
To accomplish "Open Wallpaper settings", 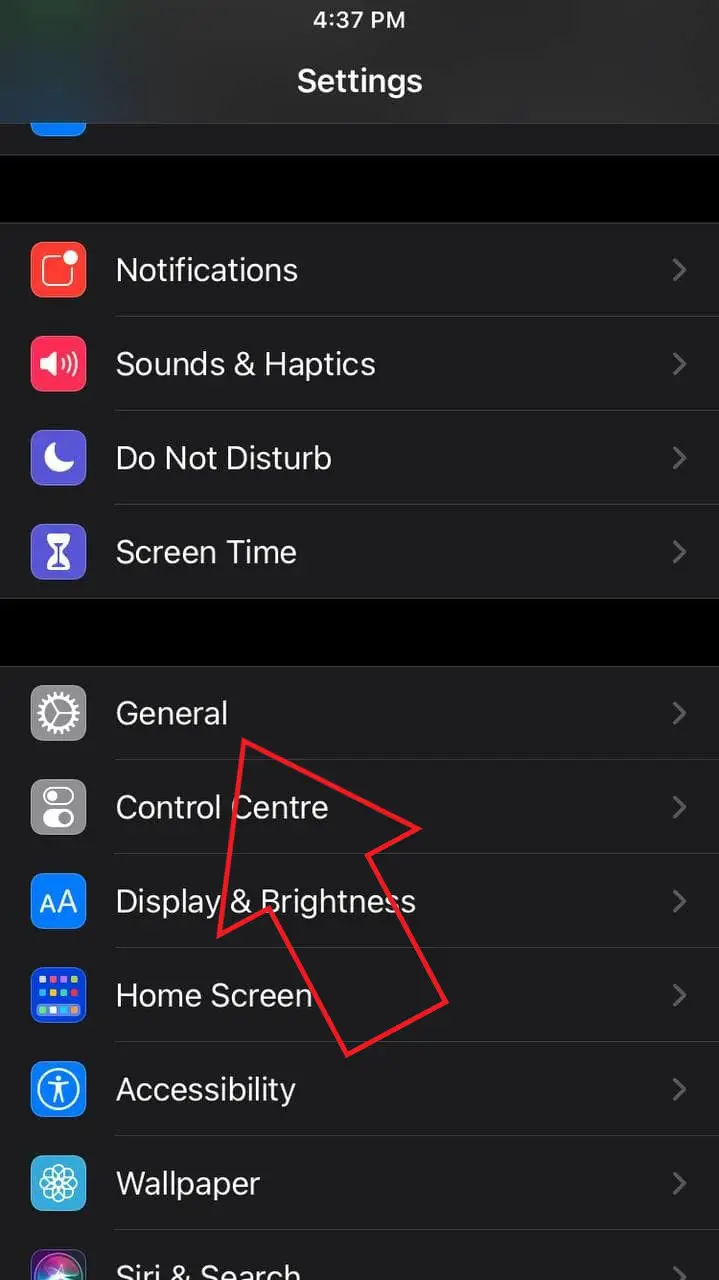I will (x=359, y=1183).
